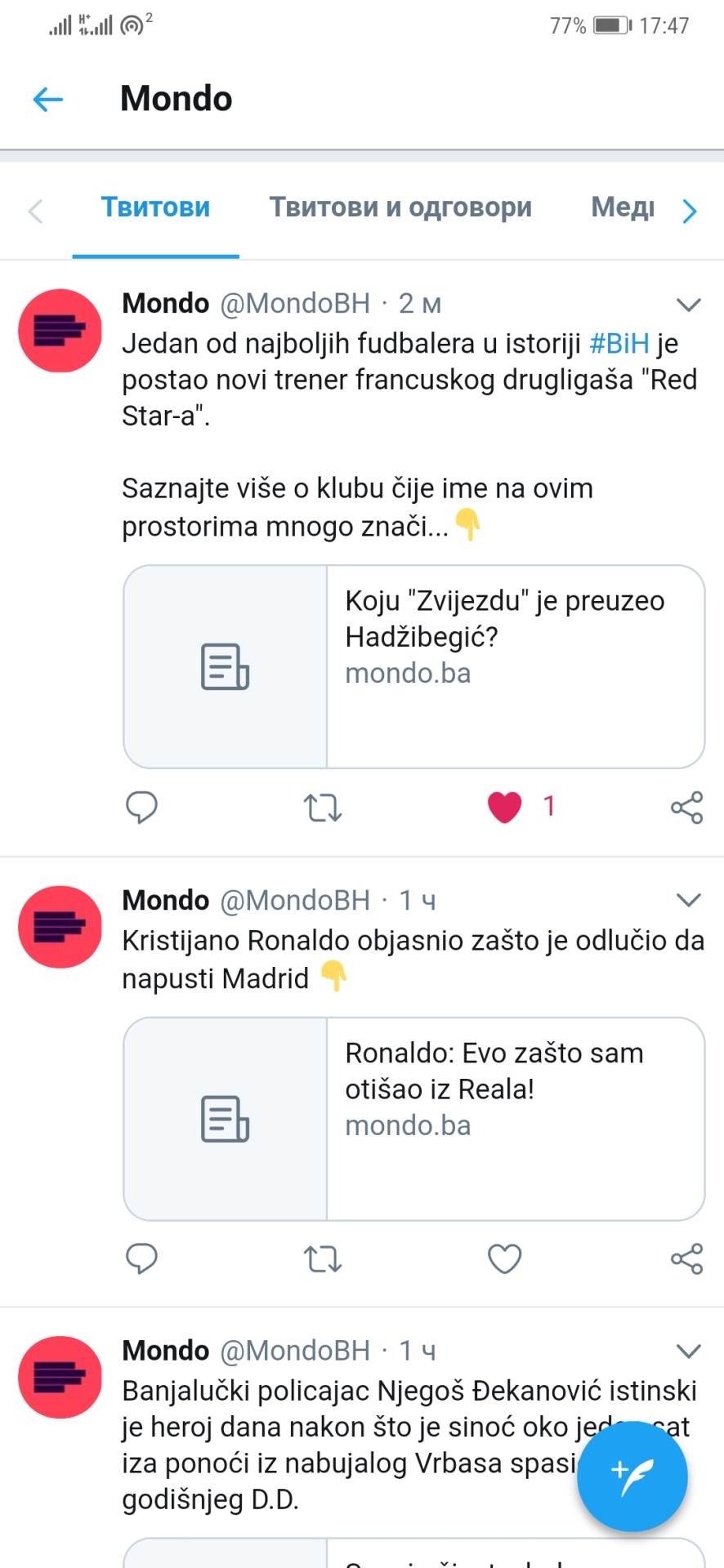The image size is (724, 1568).
Task: Show next tabs with the right chevron
Action: (x=690, y=211)
